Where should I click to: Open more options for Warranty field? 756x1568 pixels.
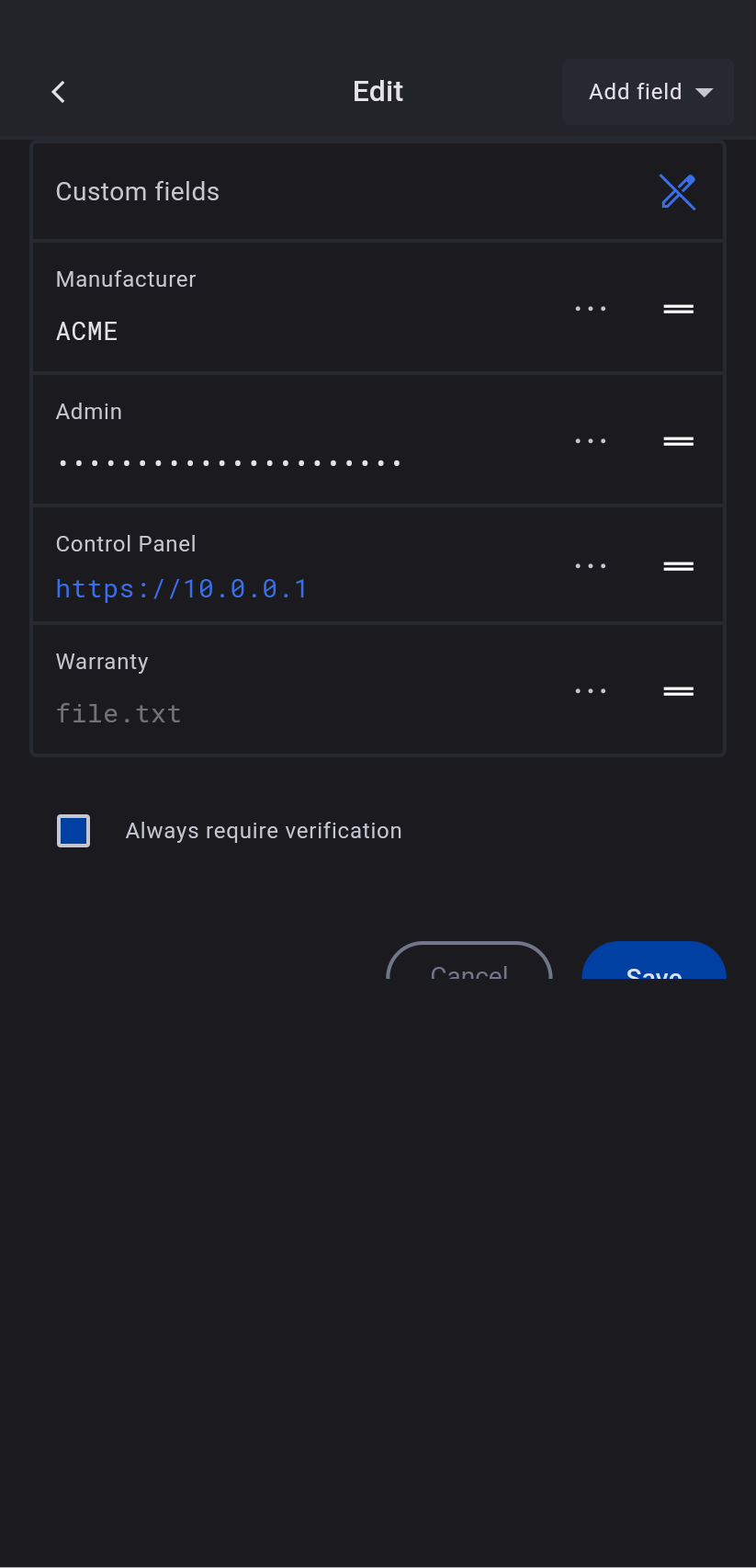(591, 691)
